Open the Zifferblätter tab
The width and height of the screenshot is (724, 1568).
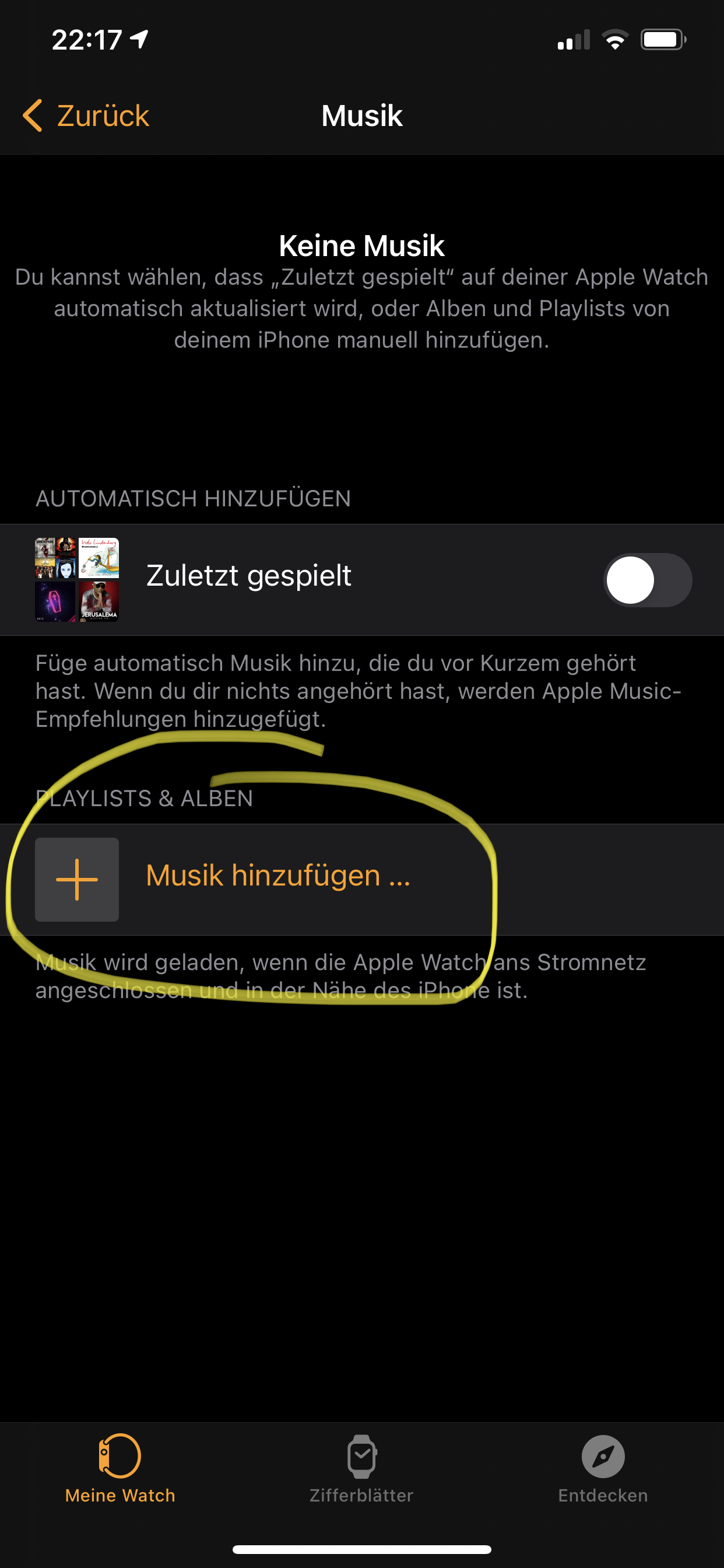point(361,1468)
